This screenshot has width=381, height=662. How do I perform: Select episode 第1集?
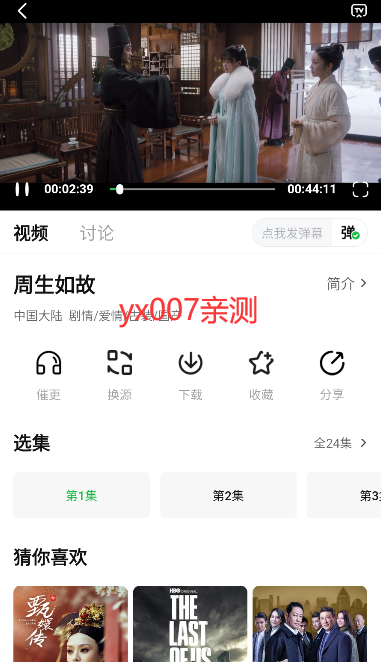point(82,495)
